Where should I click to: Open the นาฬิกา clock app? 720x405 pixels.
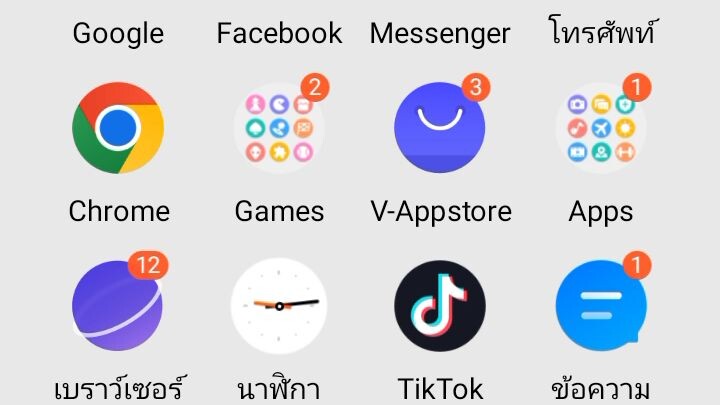(x=279, y=305)
